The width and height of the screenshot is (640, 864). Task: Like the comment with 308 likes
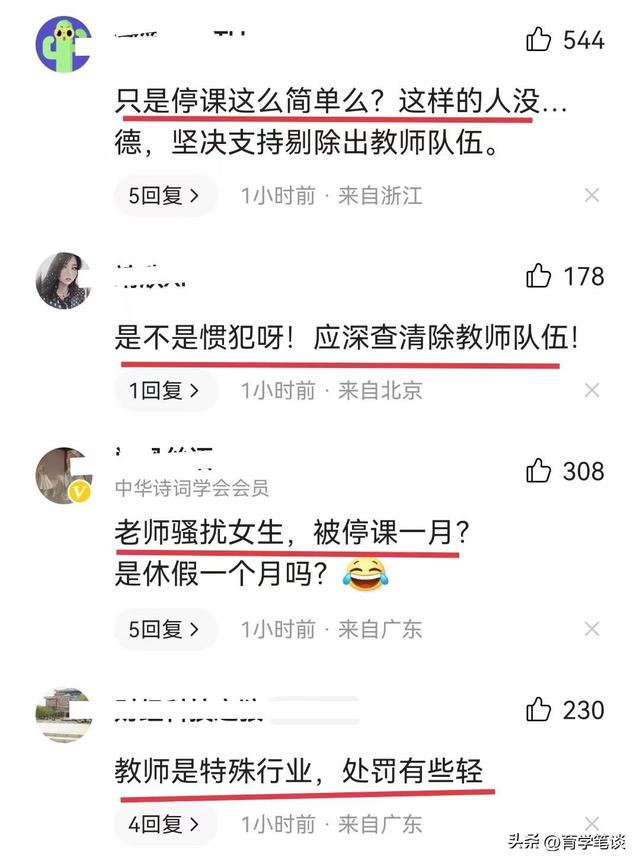(x=539, y=470)
